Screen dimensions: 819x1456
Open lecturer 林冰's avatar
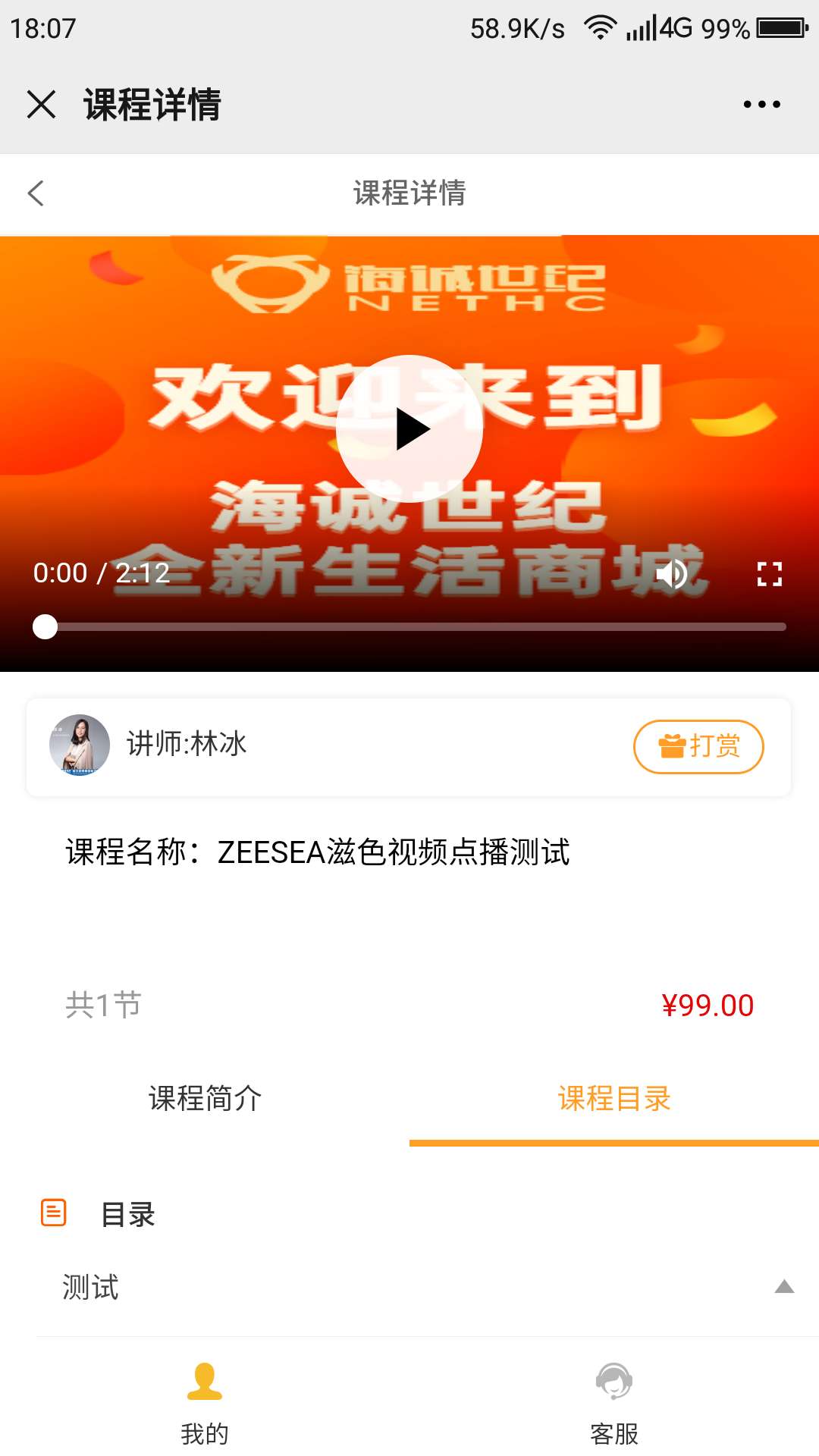pos(80,745)
